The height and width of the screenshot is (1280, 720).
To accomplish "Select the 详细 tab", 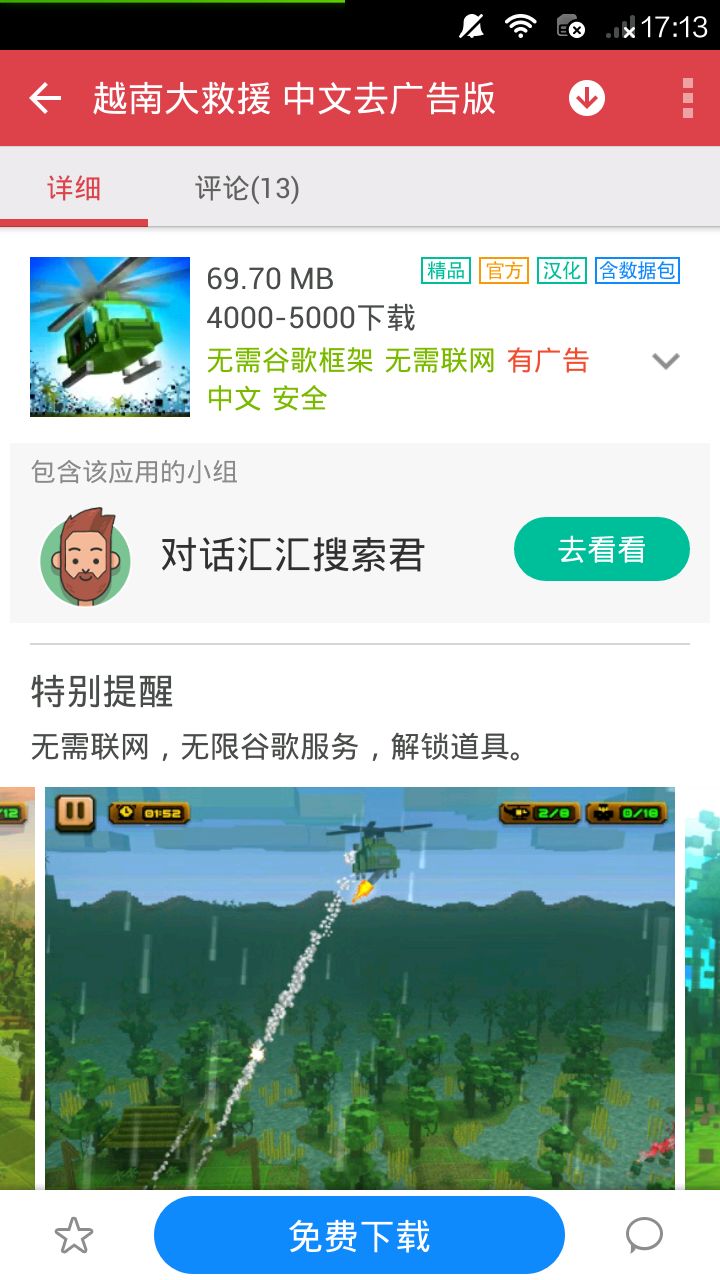I will (x=74, y=188).
